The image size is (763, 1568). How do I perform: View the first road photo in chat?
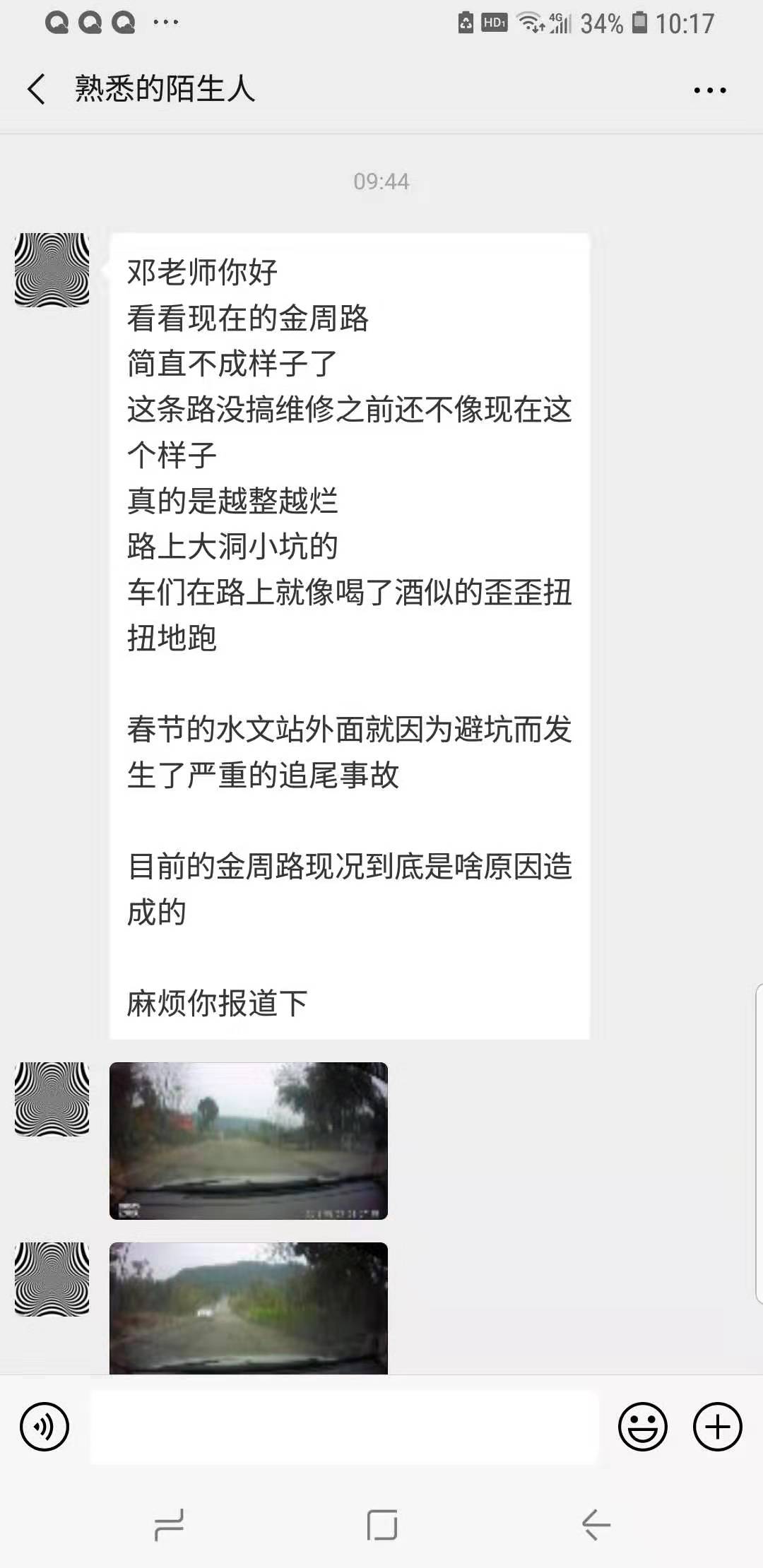click(249, 1140)
